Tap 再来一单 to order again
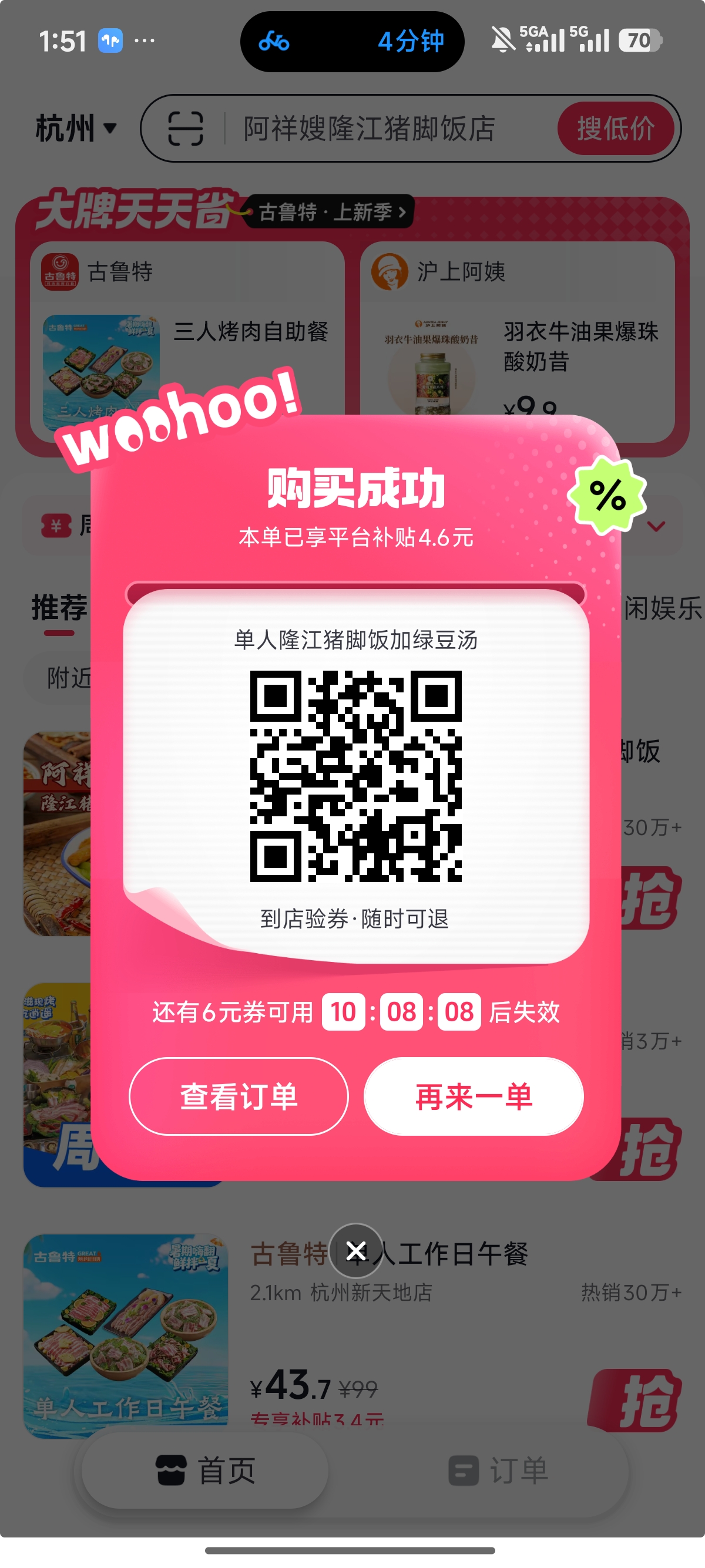This screenshot has width=705, height=1568. point(474,1096)
